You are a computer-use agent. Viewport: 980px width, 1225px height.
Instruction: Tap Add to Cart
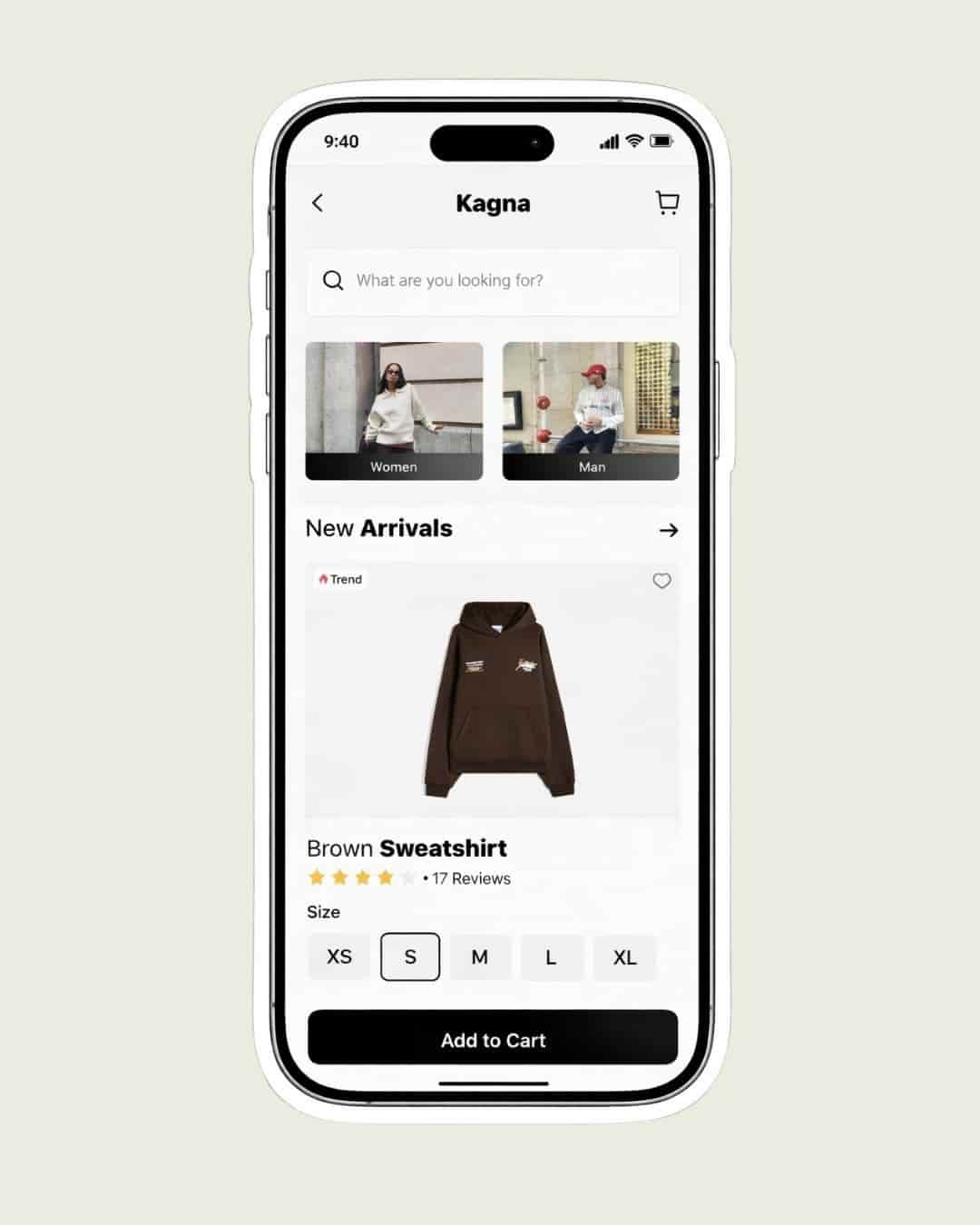pyautogui.click(x=493, y=1040)
